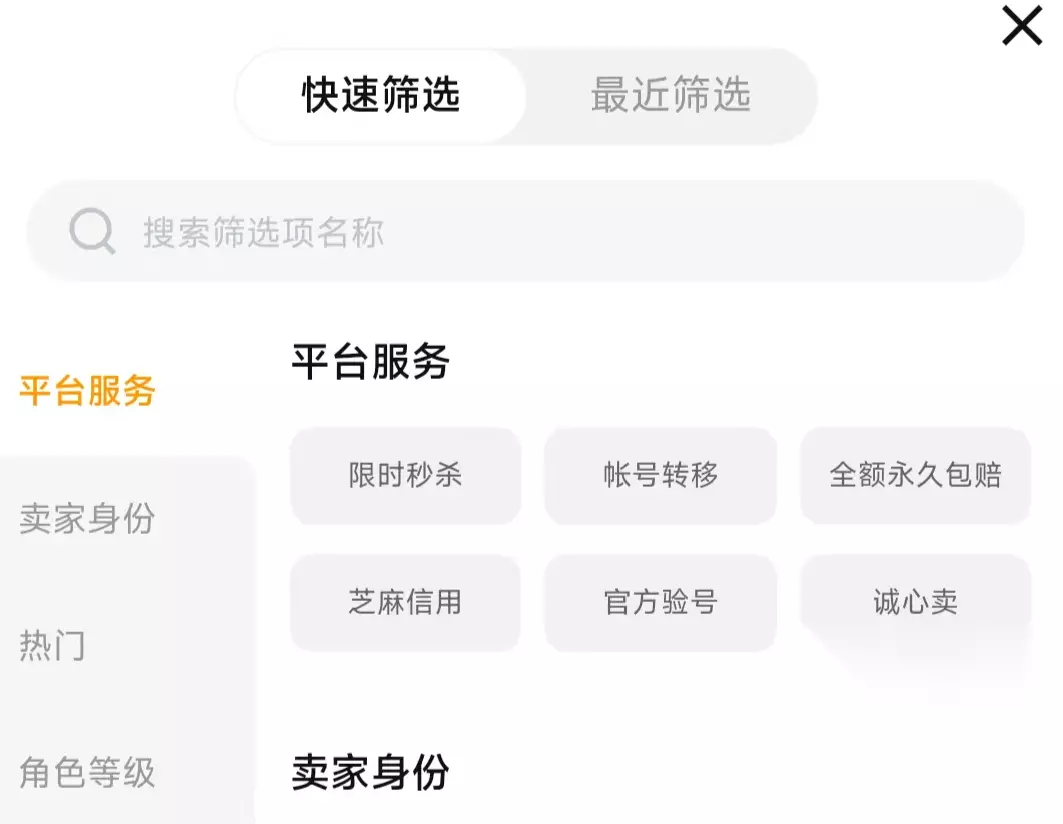1063x824 pixels.
Task: Close the filter panel with the X
Action: tap(1022, 26)
